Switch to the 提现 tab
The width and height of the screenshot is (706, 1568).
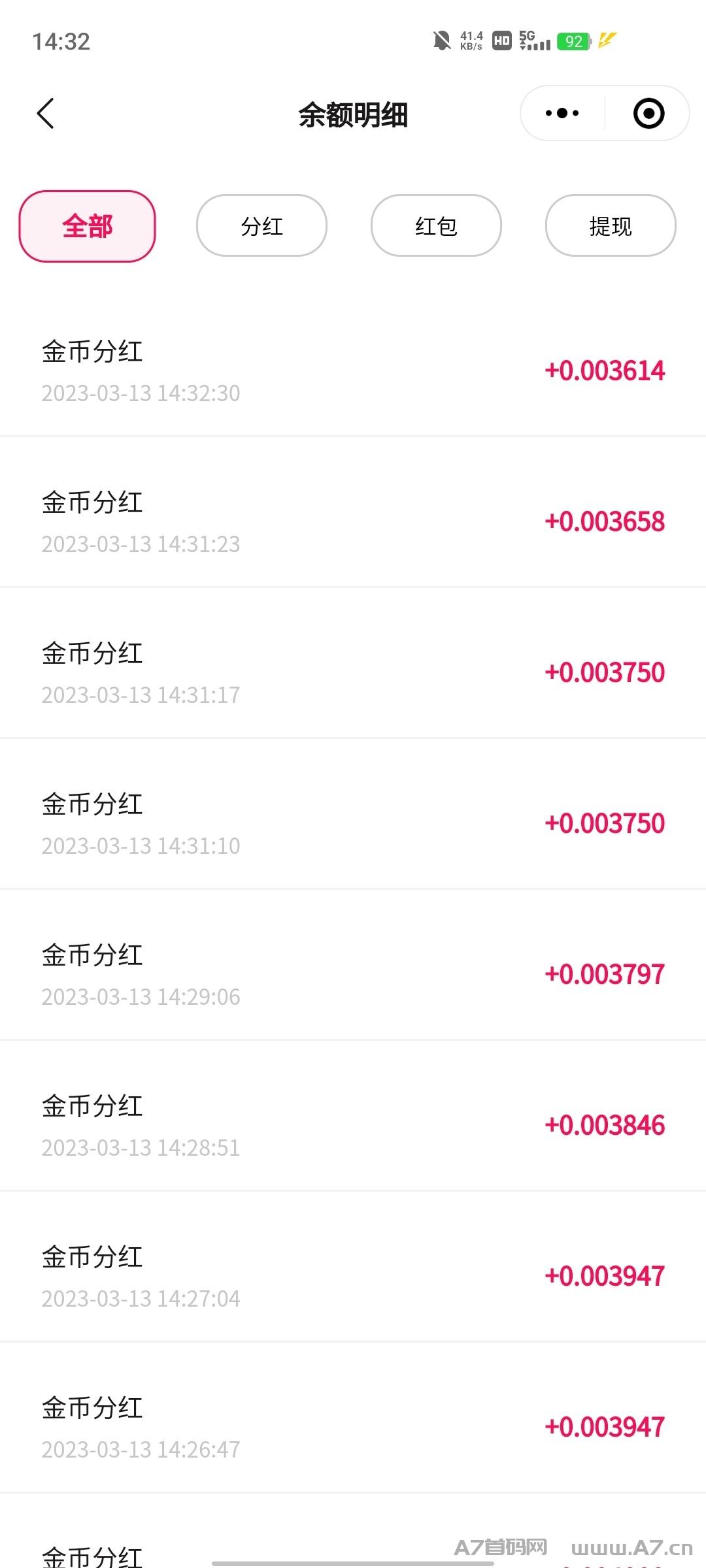click(x=611, y=225)
